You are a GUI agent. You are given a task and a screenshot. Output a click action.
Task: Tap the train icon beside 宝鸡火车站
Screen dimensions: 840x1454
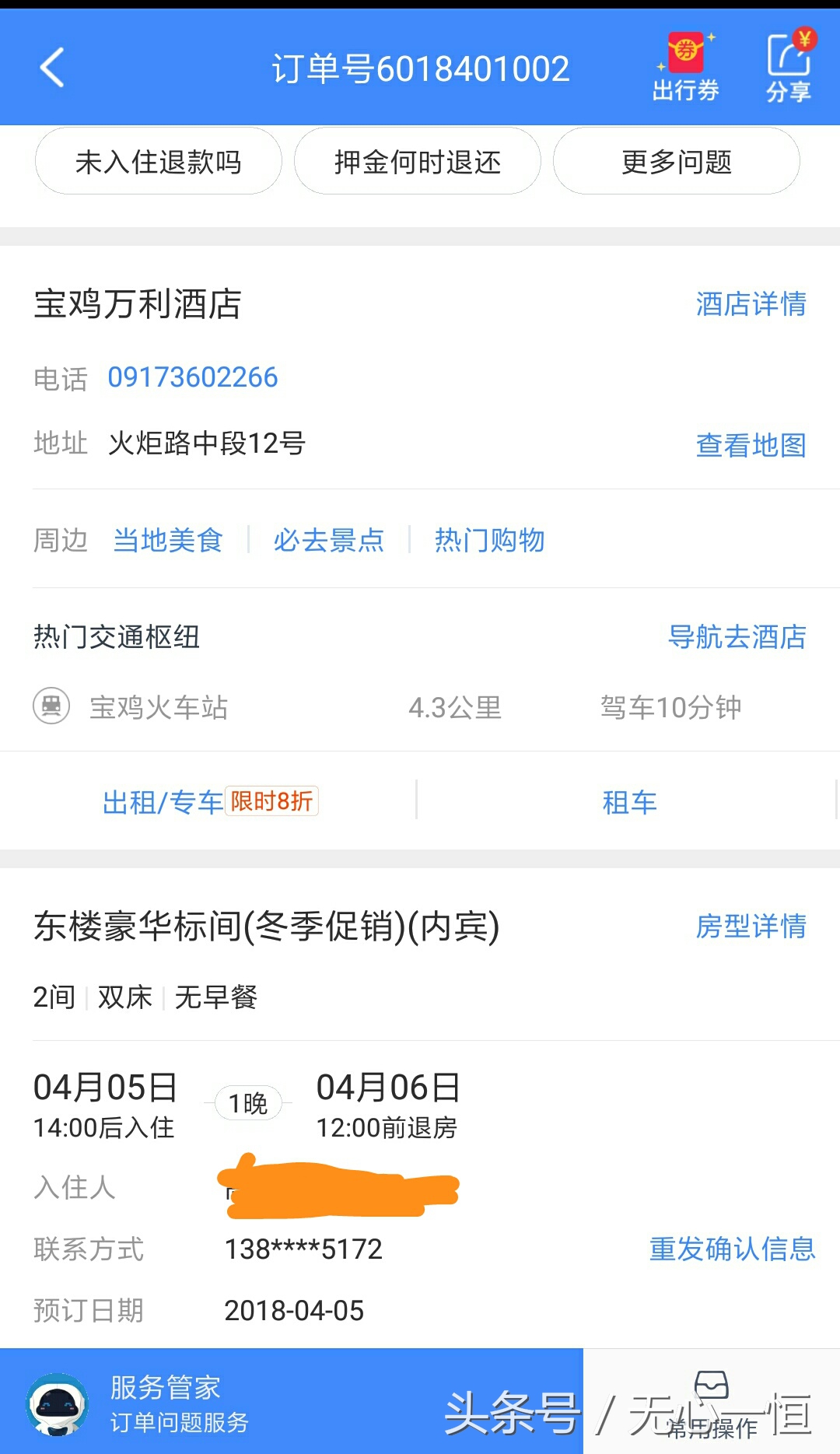(53, 706)
